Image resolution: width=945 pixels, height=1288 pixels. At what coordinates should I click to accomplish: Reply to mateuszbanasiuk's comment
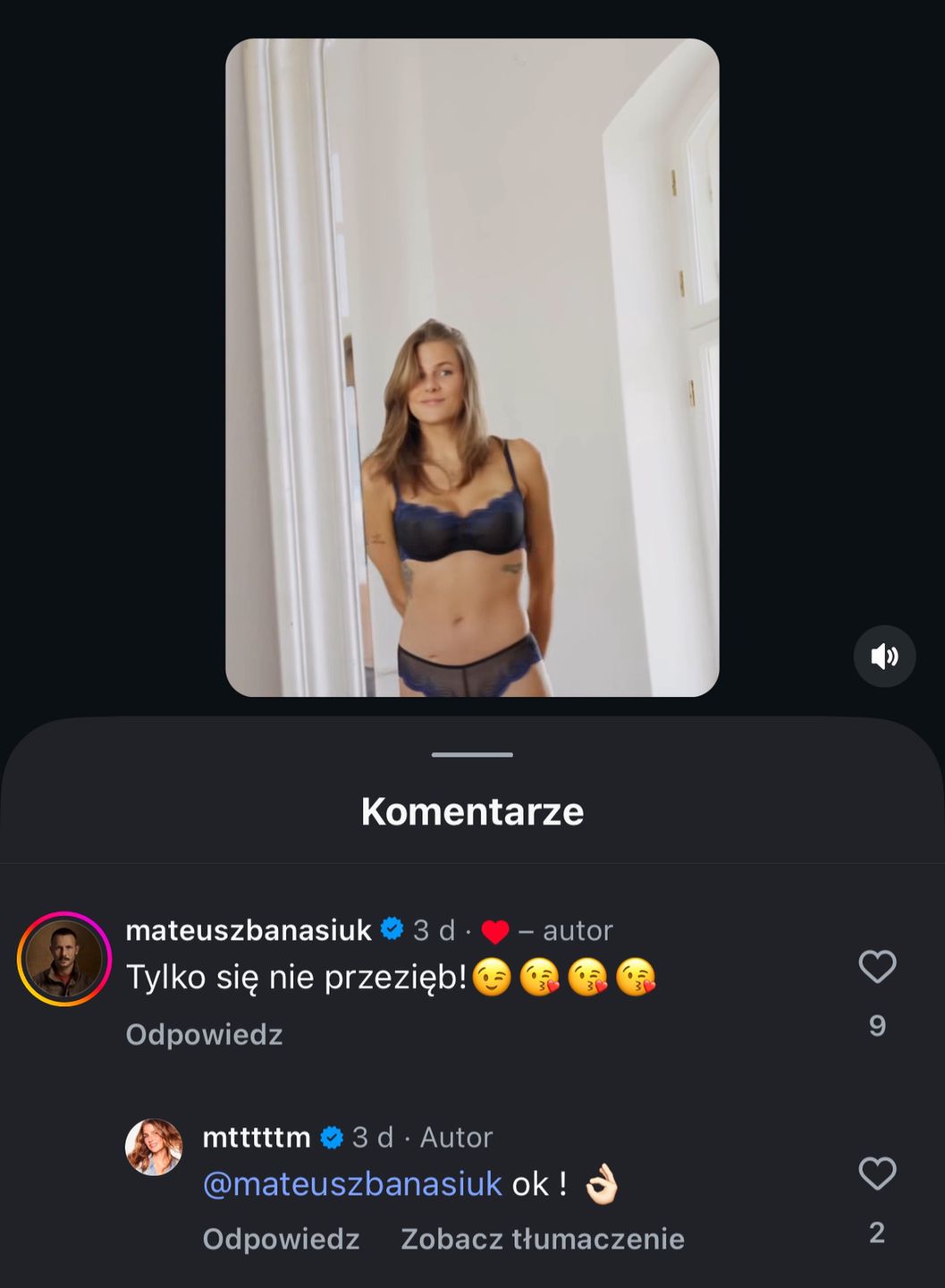click(x=204, y=1035)
